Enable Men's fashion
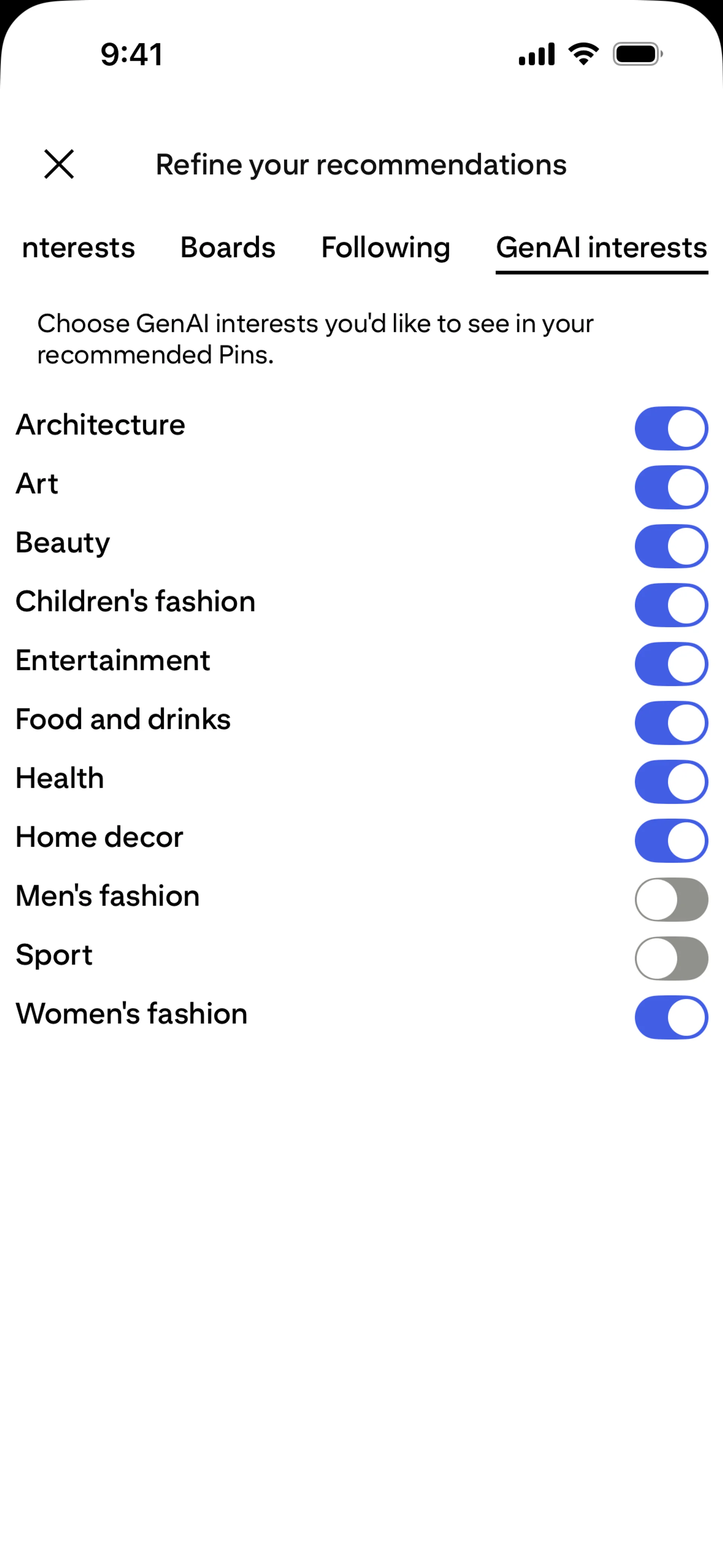Image resolution: width=723 pixels, height=1568 pixels. click(x=671, y=899)
